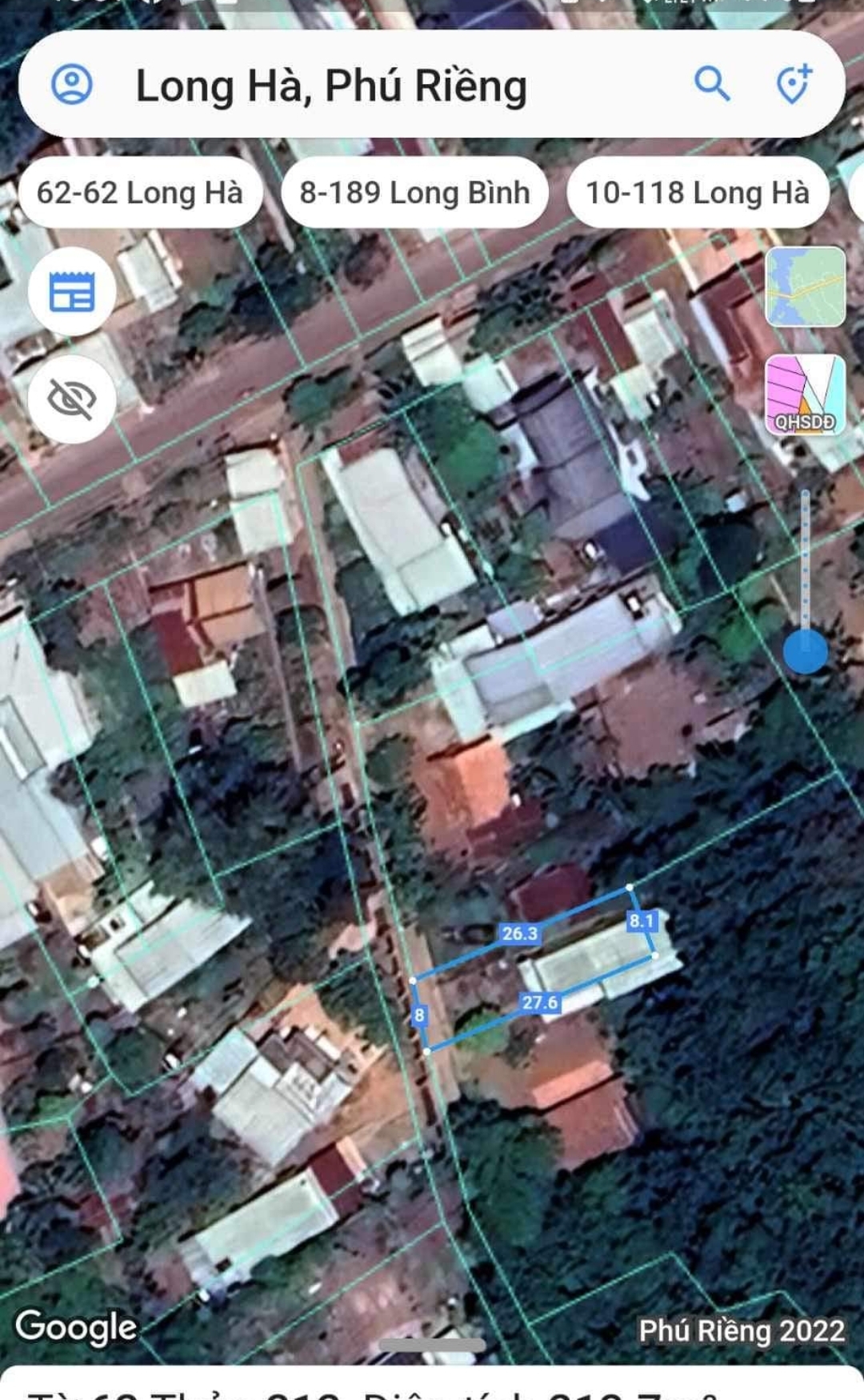Image resolution: width=864 pixels, height=1400 pixels.
Task: Select the 62-62 Long Hà chip
Action: tap(140, 193)
